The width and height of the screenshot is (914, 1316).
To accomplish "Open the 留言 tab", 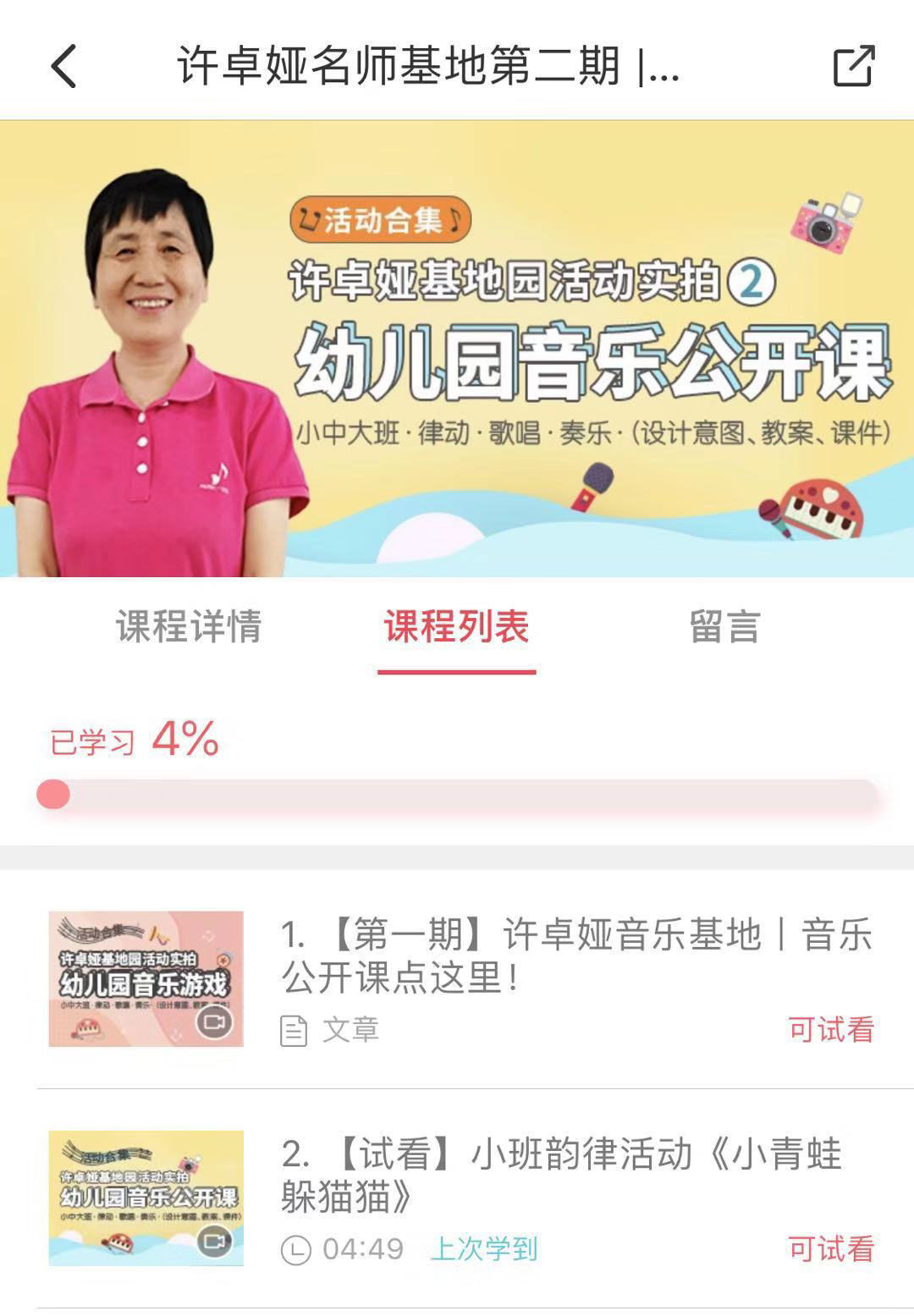I will (724, 627).
